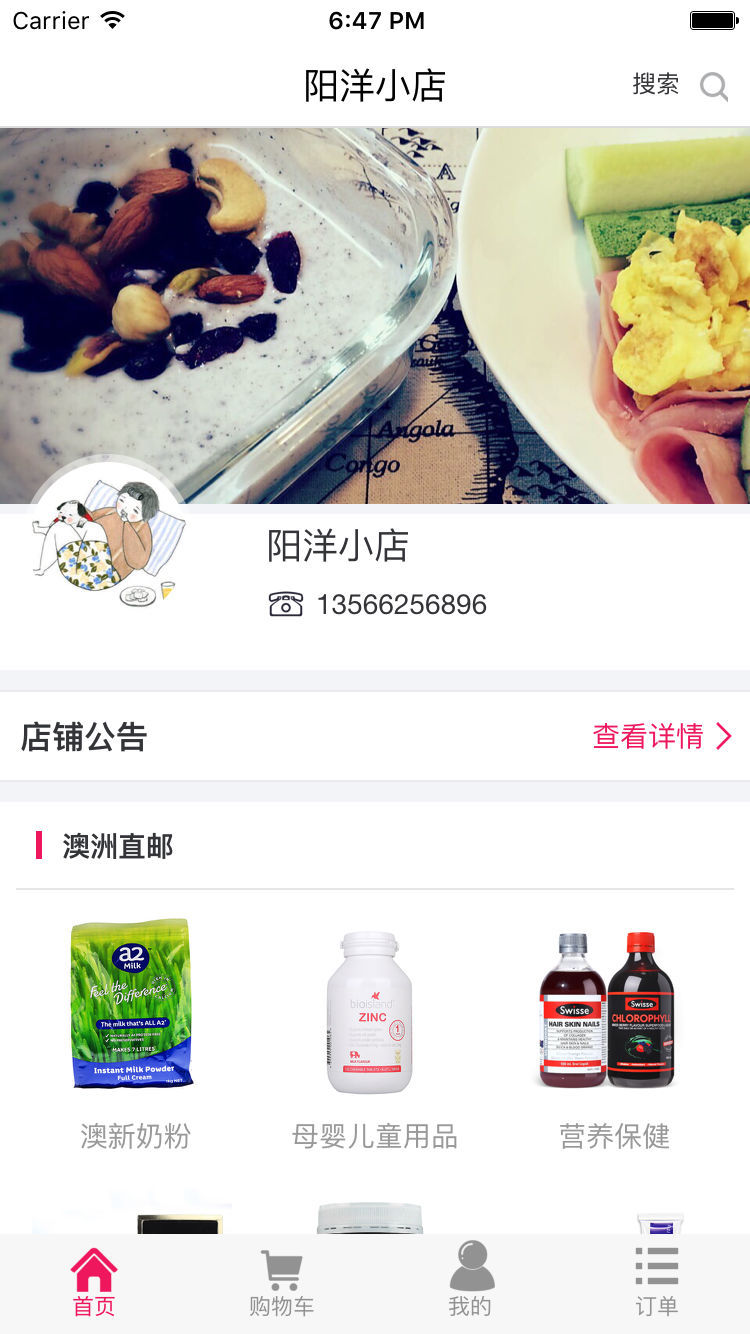Call the shop number 13566256896
This screenshot has height=1334, width=750.
(x=401, y=604)
